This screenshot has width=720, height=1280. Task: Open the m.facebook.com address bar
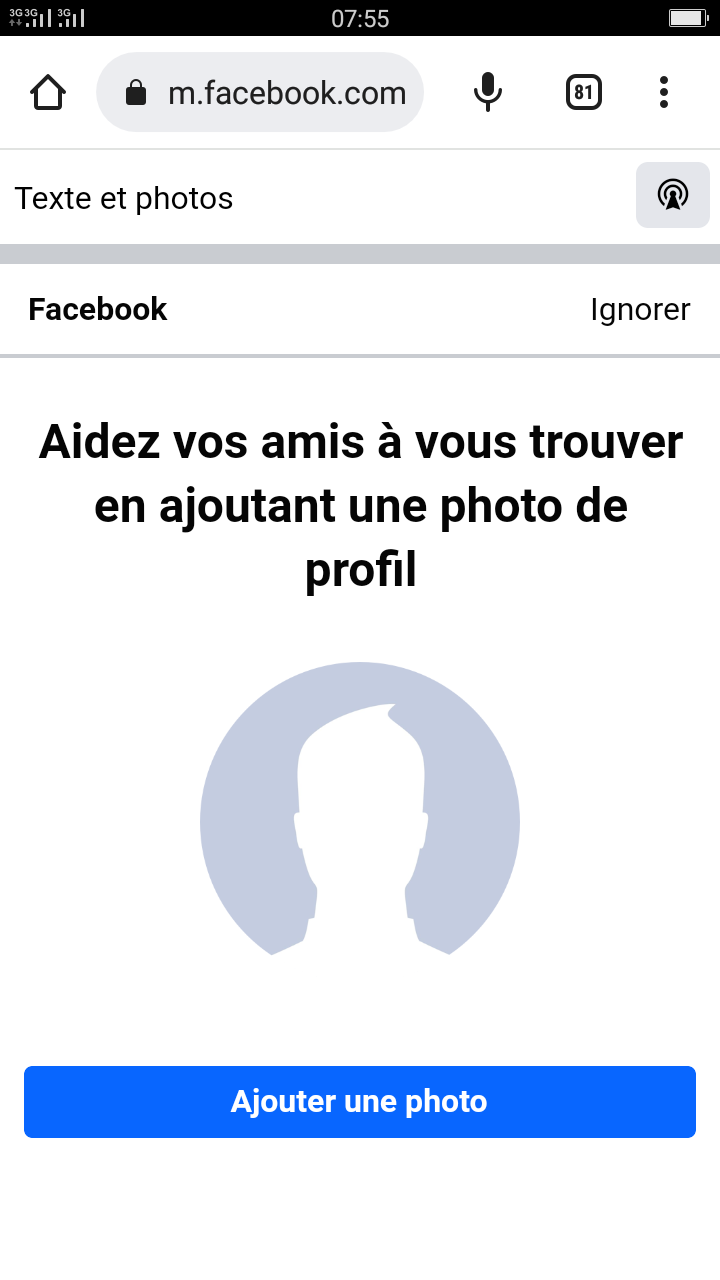coord(260,92)
